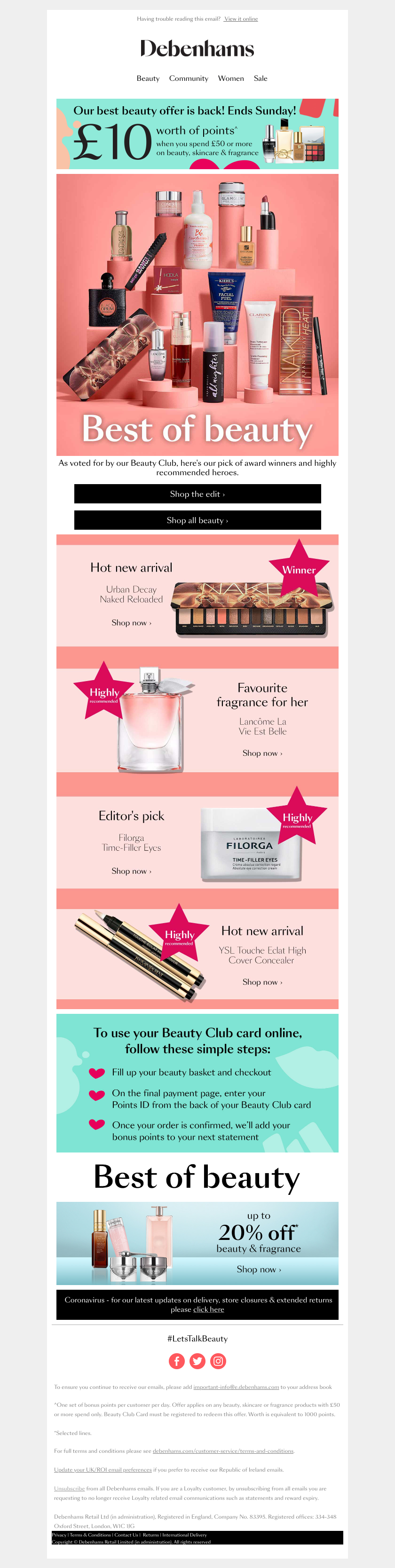Tap the Shop all beauty button
Image resolution: width=395 pixels, height=1568 pixels.
point(197,520)
